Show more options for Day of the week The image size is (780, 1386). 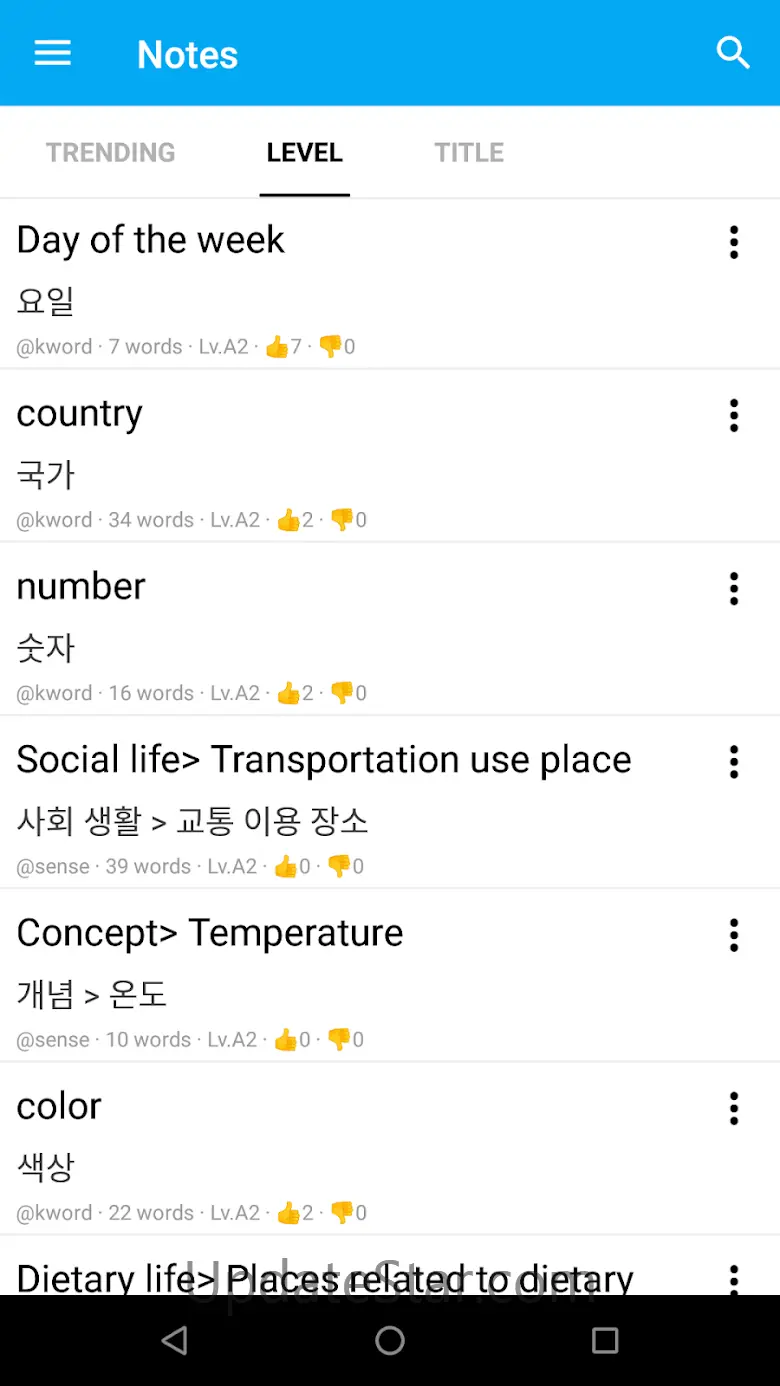[734, 242]
